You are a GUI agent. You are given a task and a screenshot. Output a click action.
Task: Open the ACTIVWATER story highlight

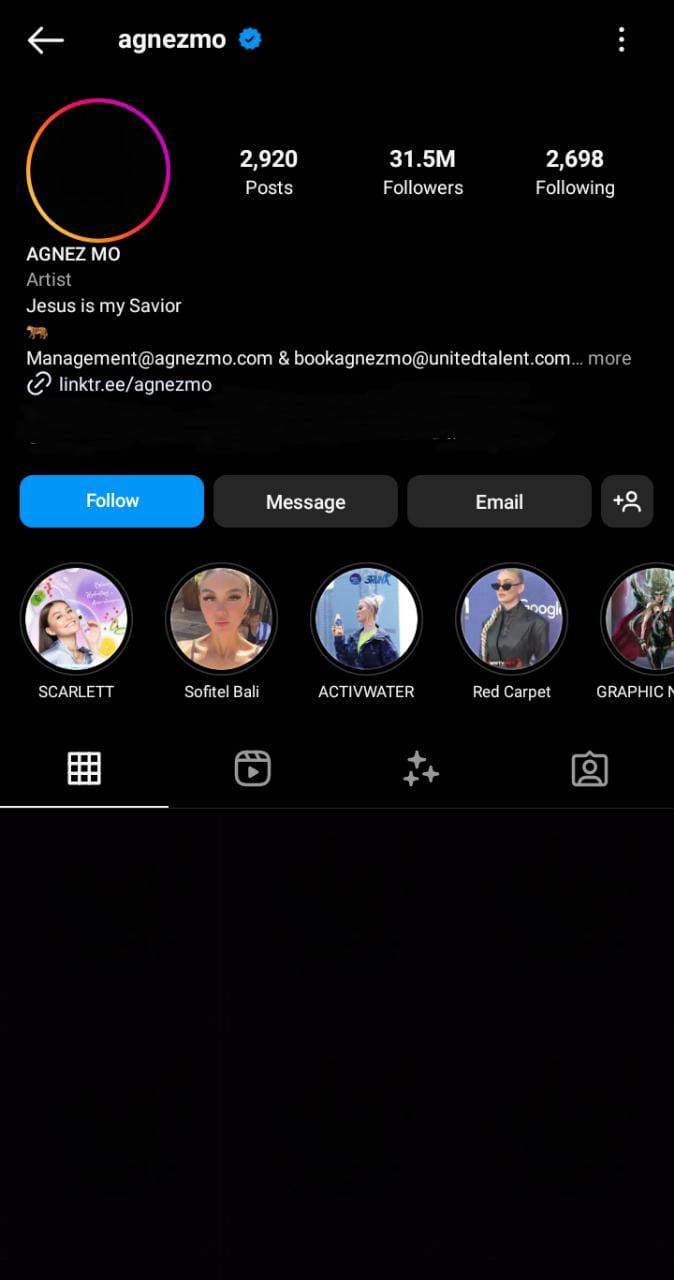[x=366, y=619]
